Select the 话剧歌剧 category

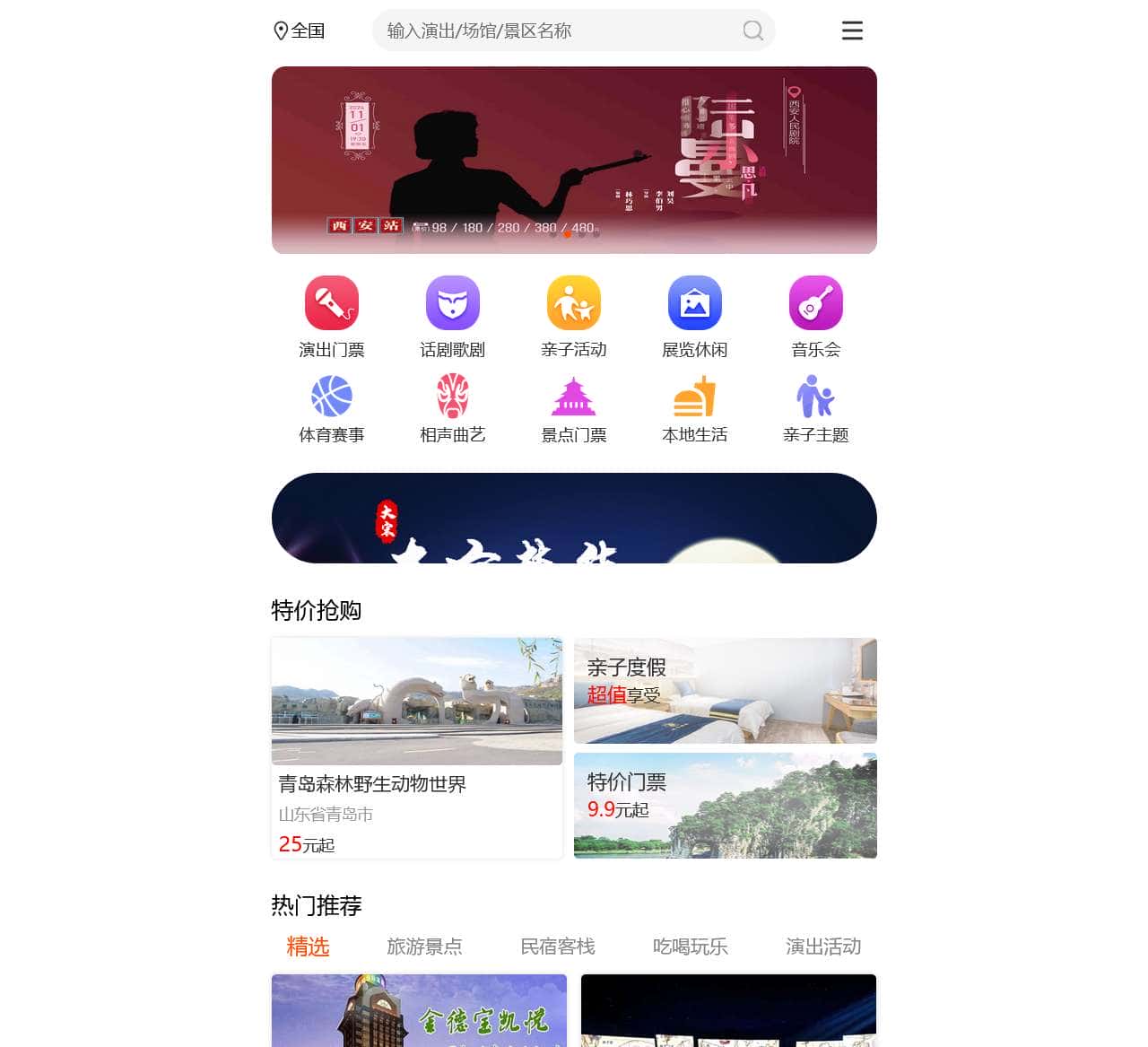tap(453, 316)
